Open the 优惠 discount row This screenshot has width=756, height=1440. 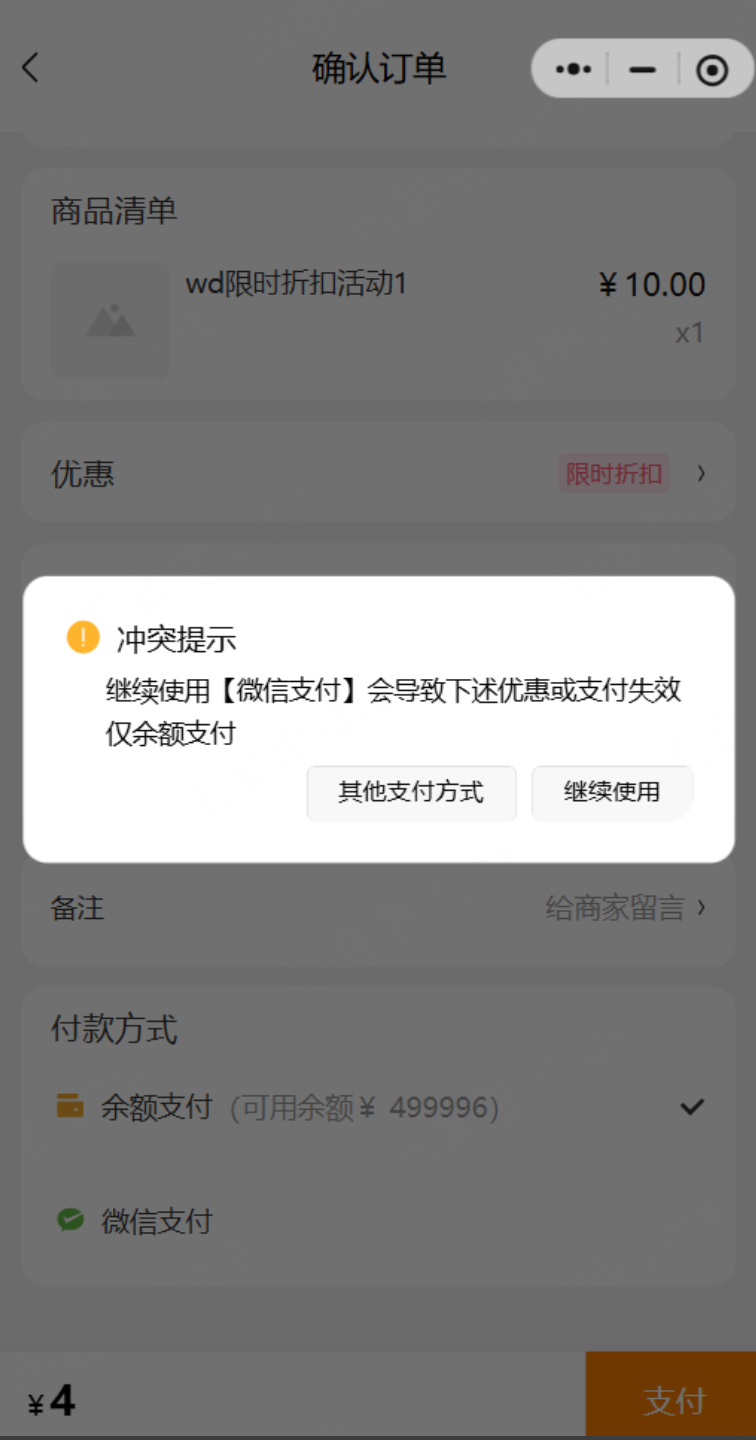(378, 473)
